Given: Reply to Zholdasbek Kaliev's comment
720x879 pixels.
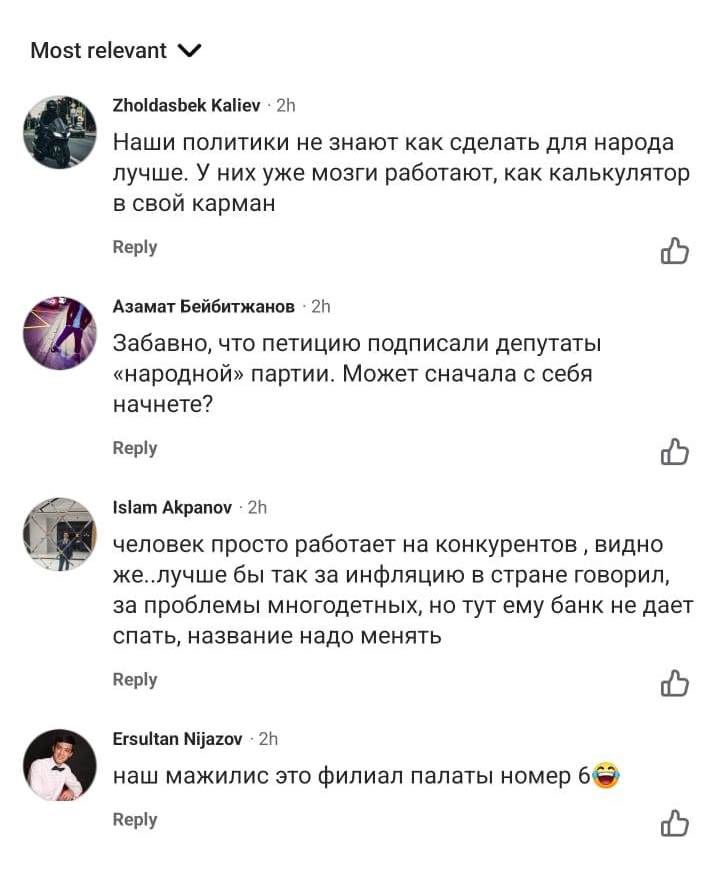Looking at the screenshot, I should pos(135,247).
